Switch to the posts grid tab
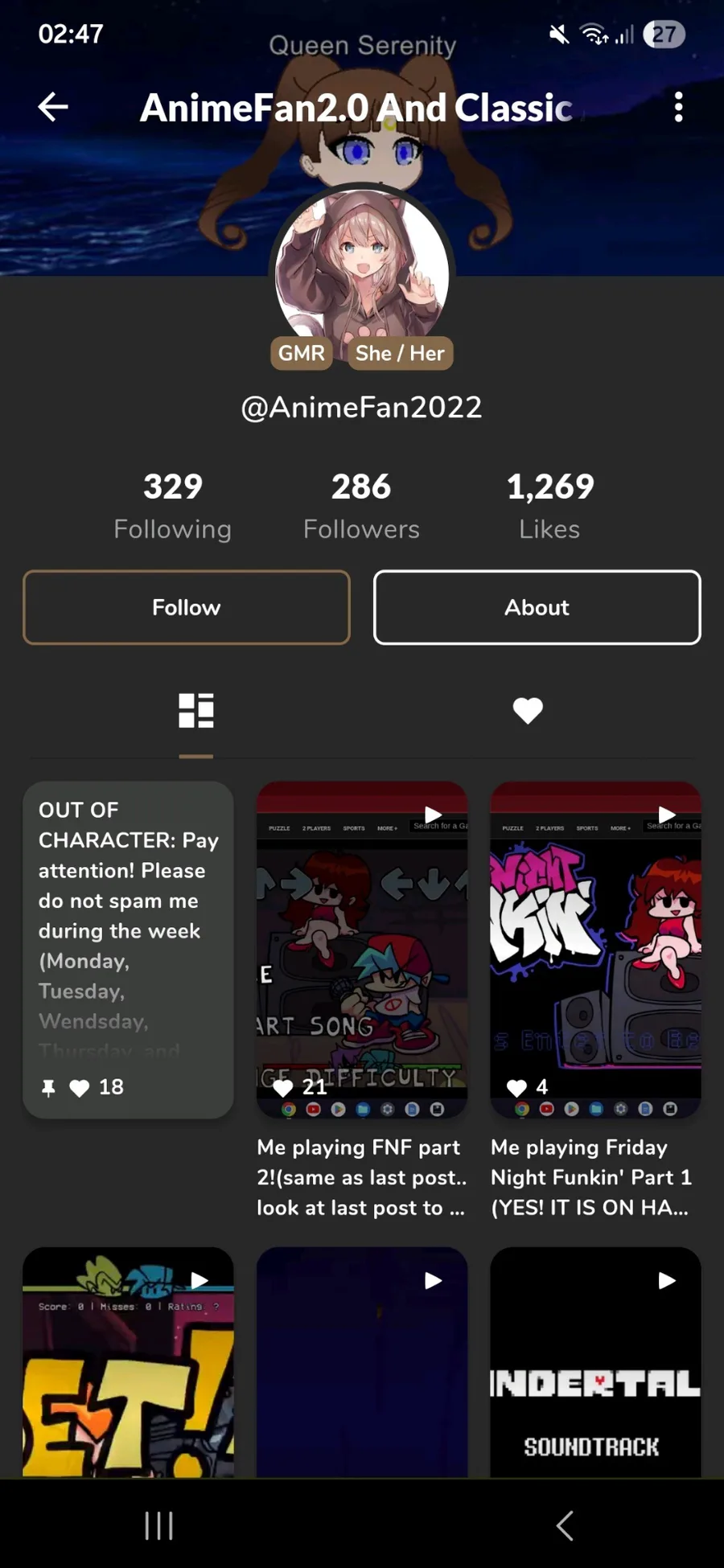The width and height of the screenshot is (724, 1568). pos(196,711)
